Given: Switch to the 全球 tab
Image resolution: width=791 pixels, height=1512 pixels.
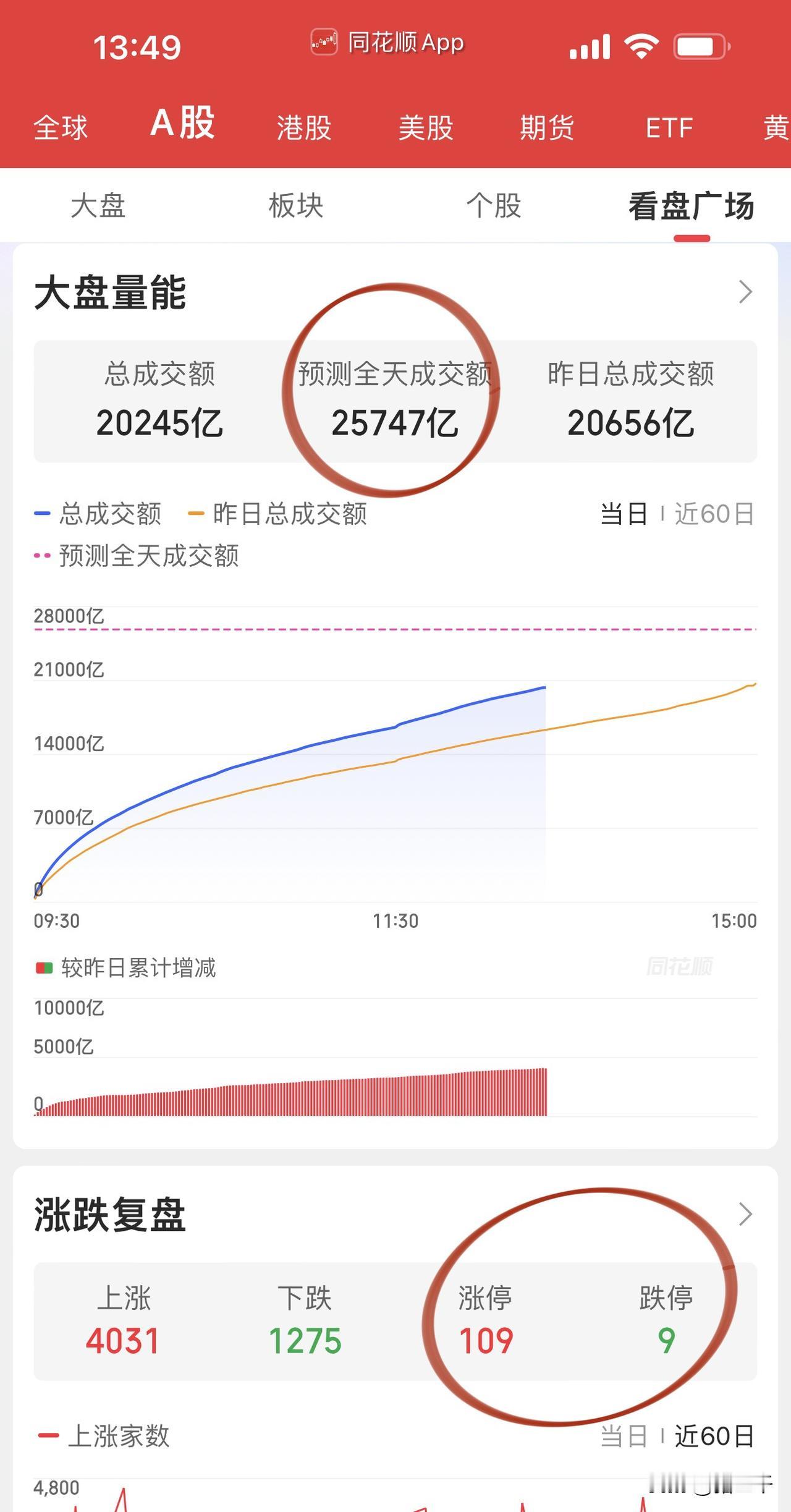Looking at the screenshot, I should [61, 128].
